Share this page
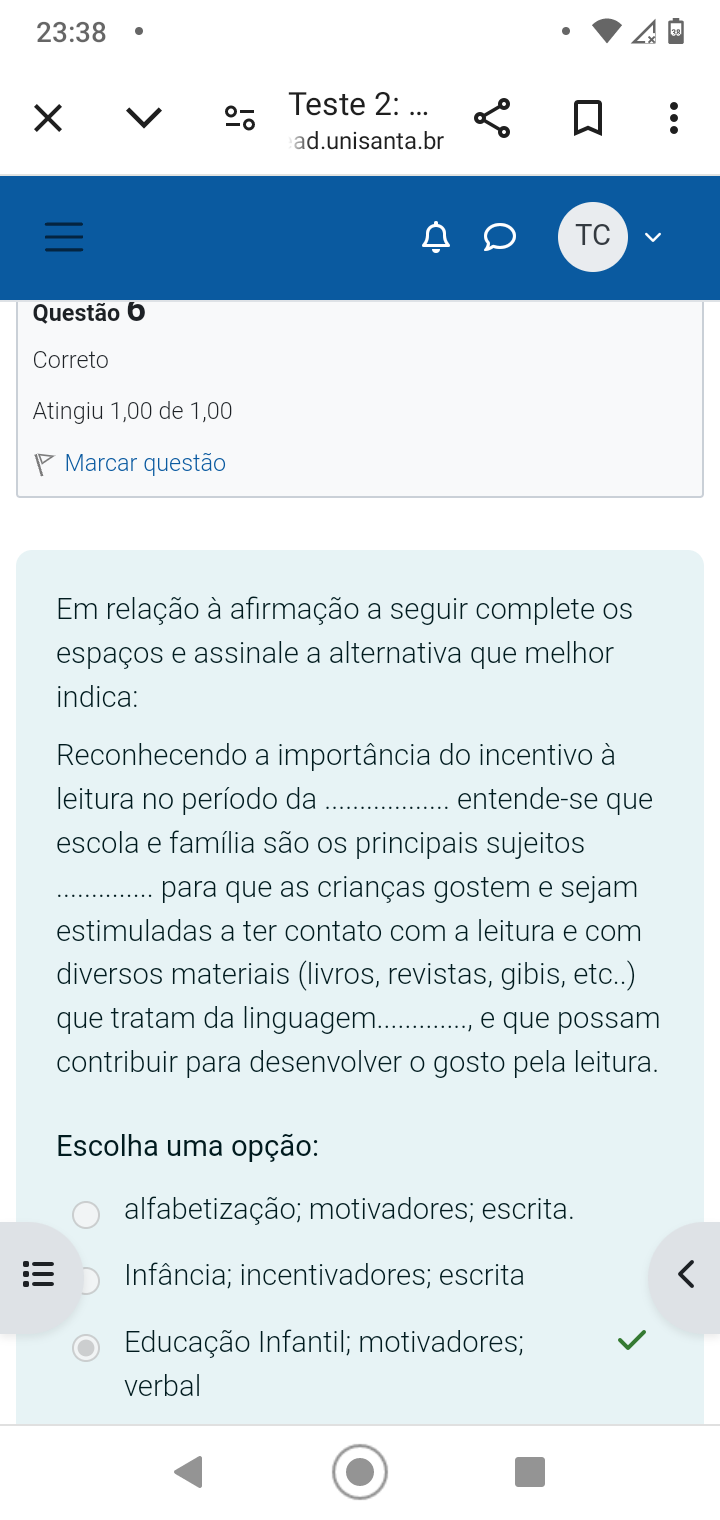Viewport: 720px width, 1520px height. [492, 119]
